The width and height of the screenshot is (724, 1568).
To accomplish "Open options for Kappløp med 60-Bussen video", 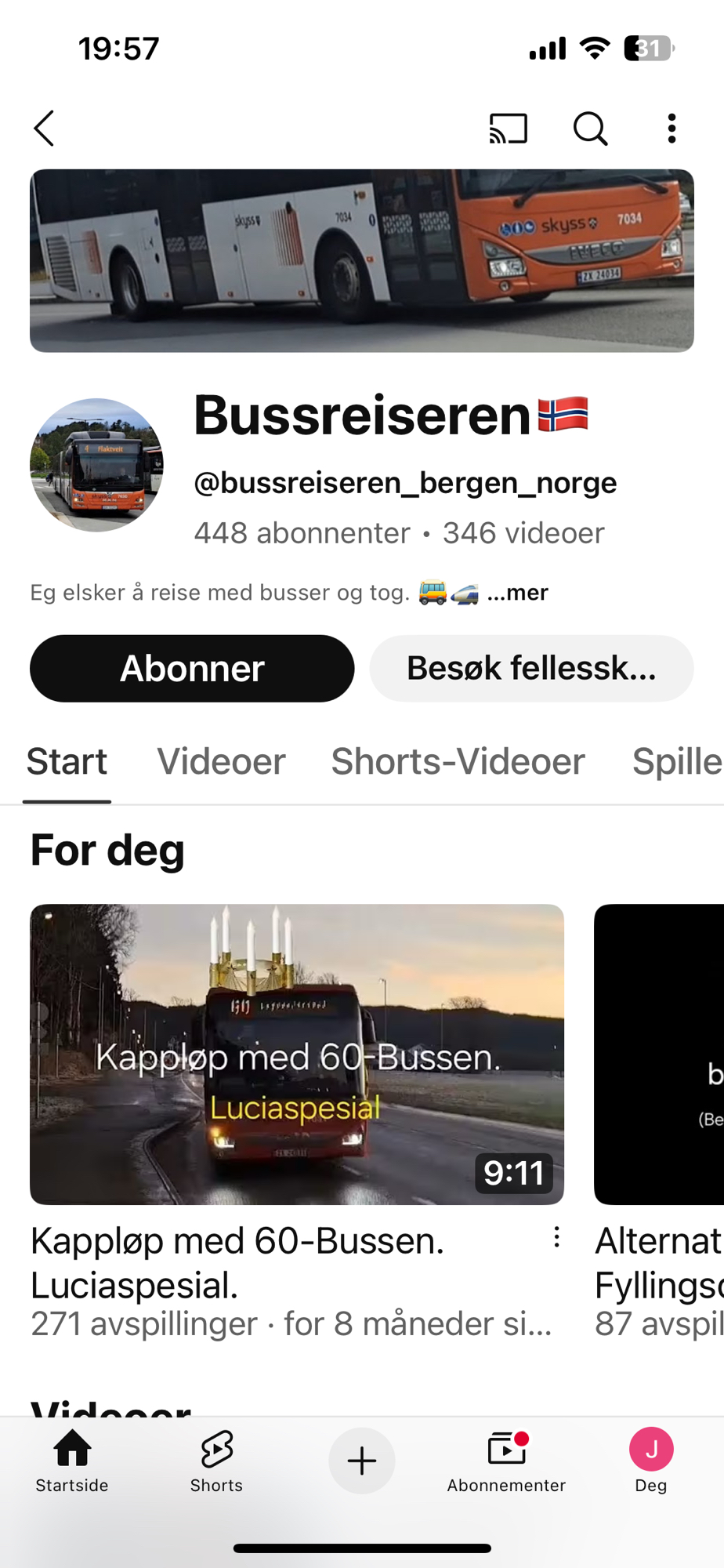I will tap(556, 1238).
